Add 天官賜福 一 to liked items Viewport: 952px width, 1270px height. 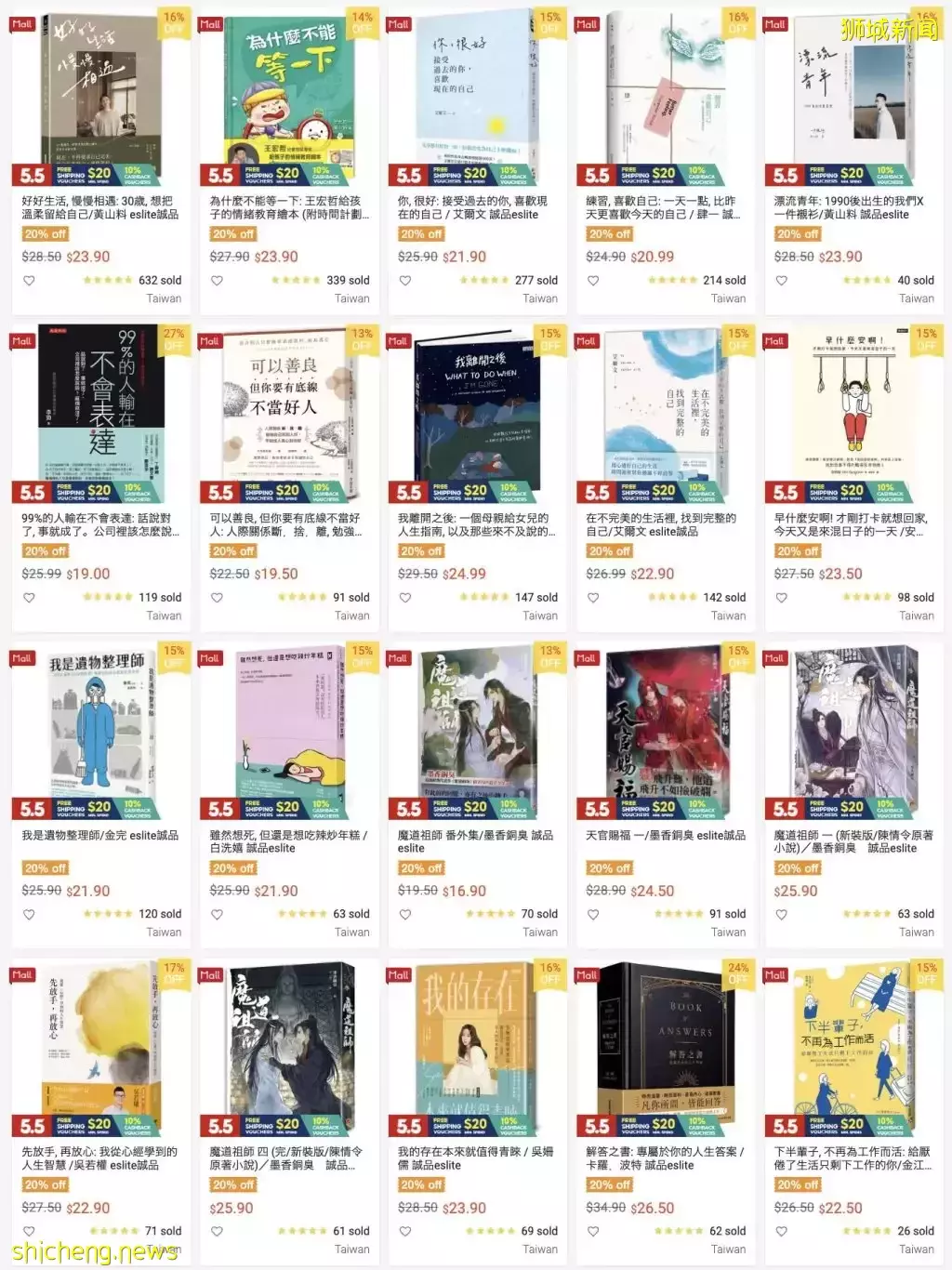point(593,915)
